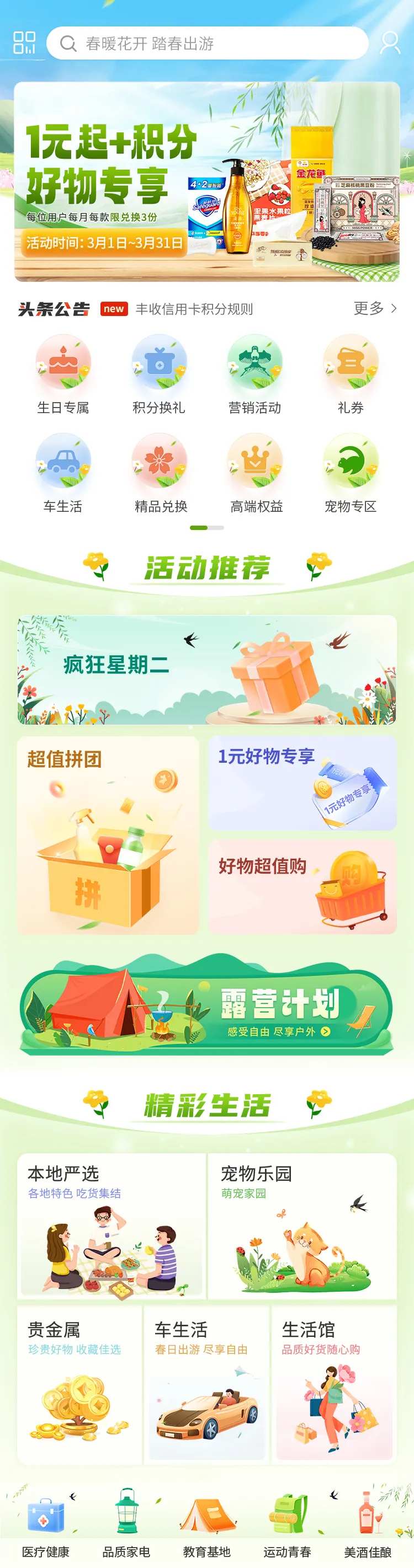Open the 露营计划 banner

click(207, 1005)
